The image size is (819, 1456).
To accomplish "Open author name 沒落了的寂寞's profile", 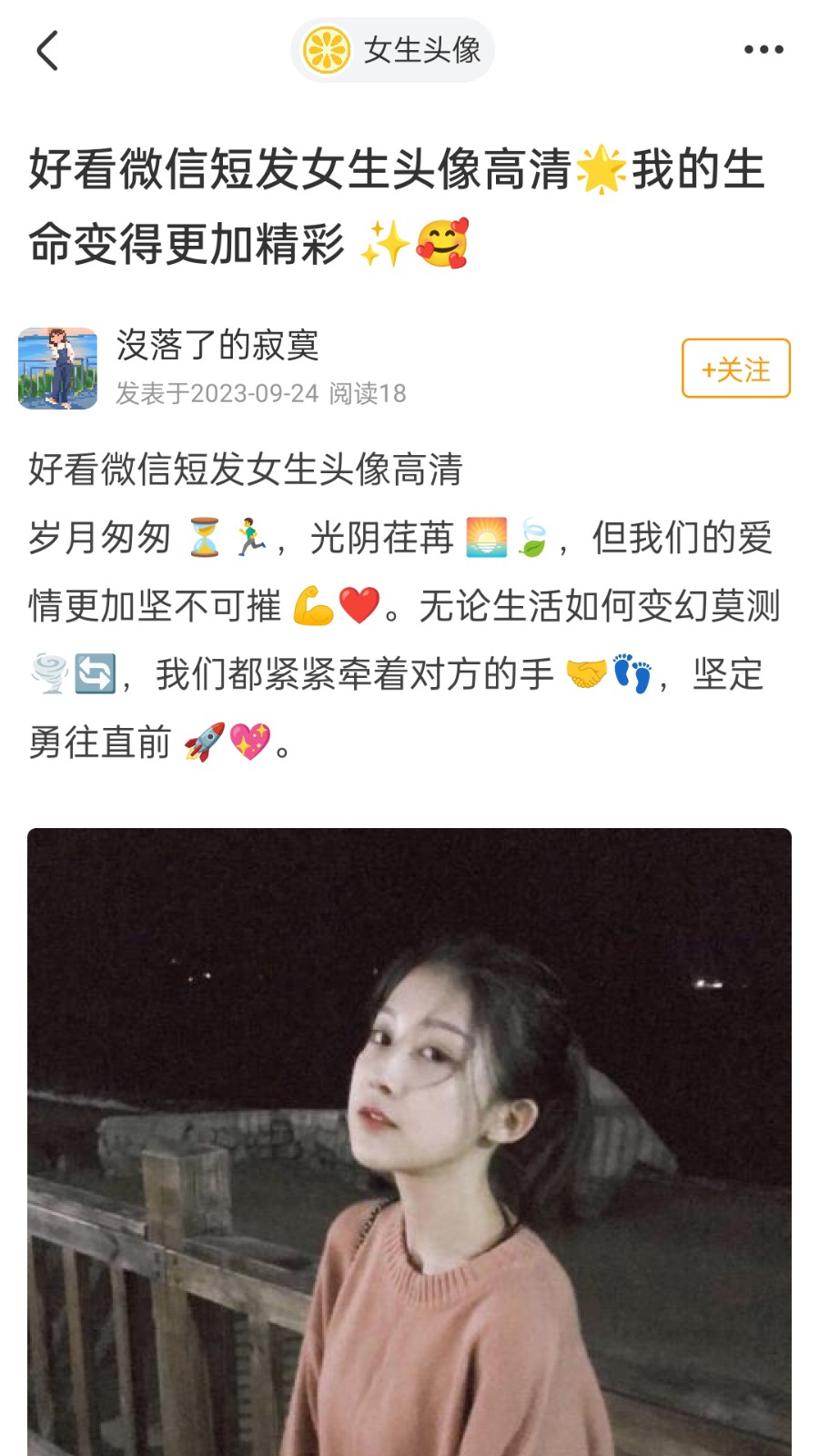I will coord(217,346).
